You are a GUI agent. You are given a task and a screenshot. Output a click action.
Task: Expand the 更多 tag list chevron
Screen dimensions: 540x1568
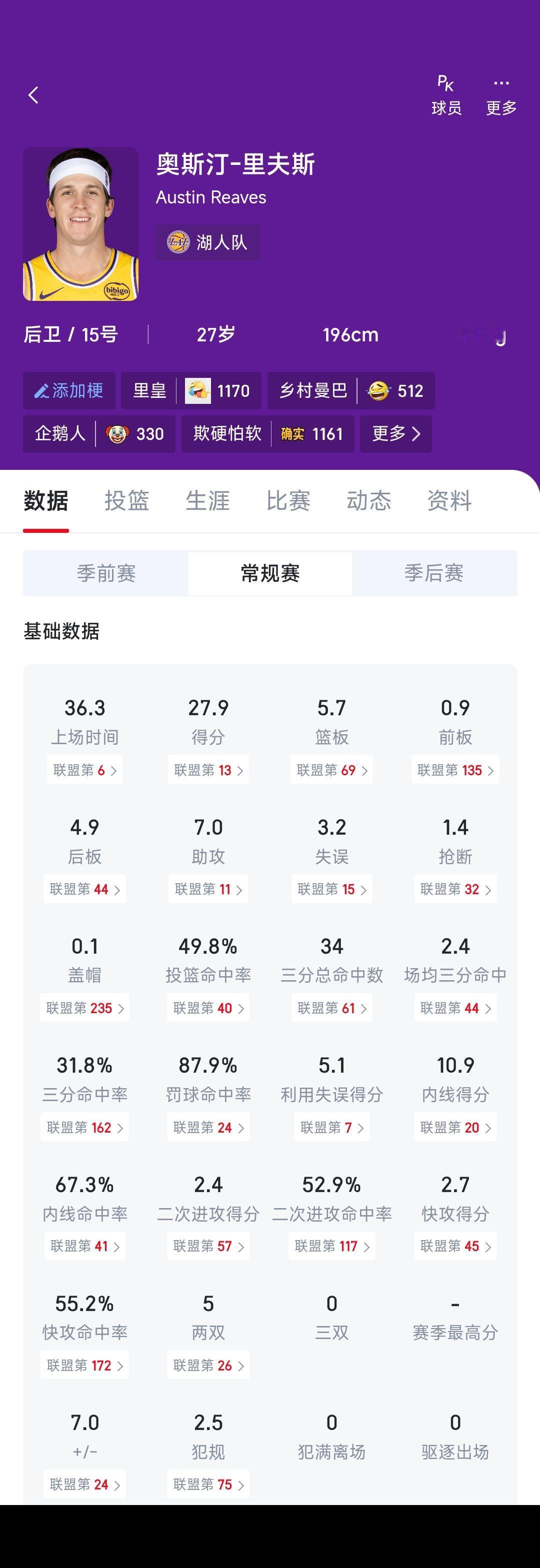pos(395,434)
